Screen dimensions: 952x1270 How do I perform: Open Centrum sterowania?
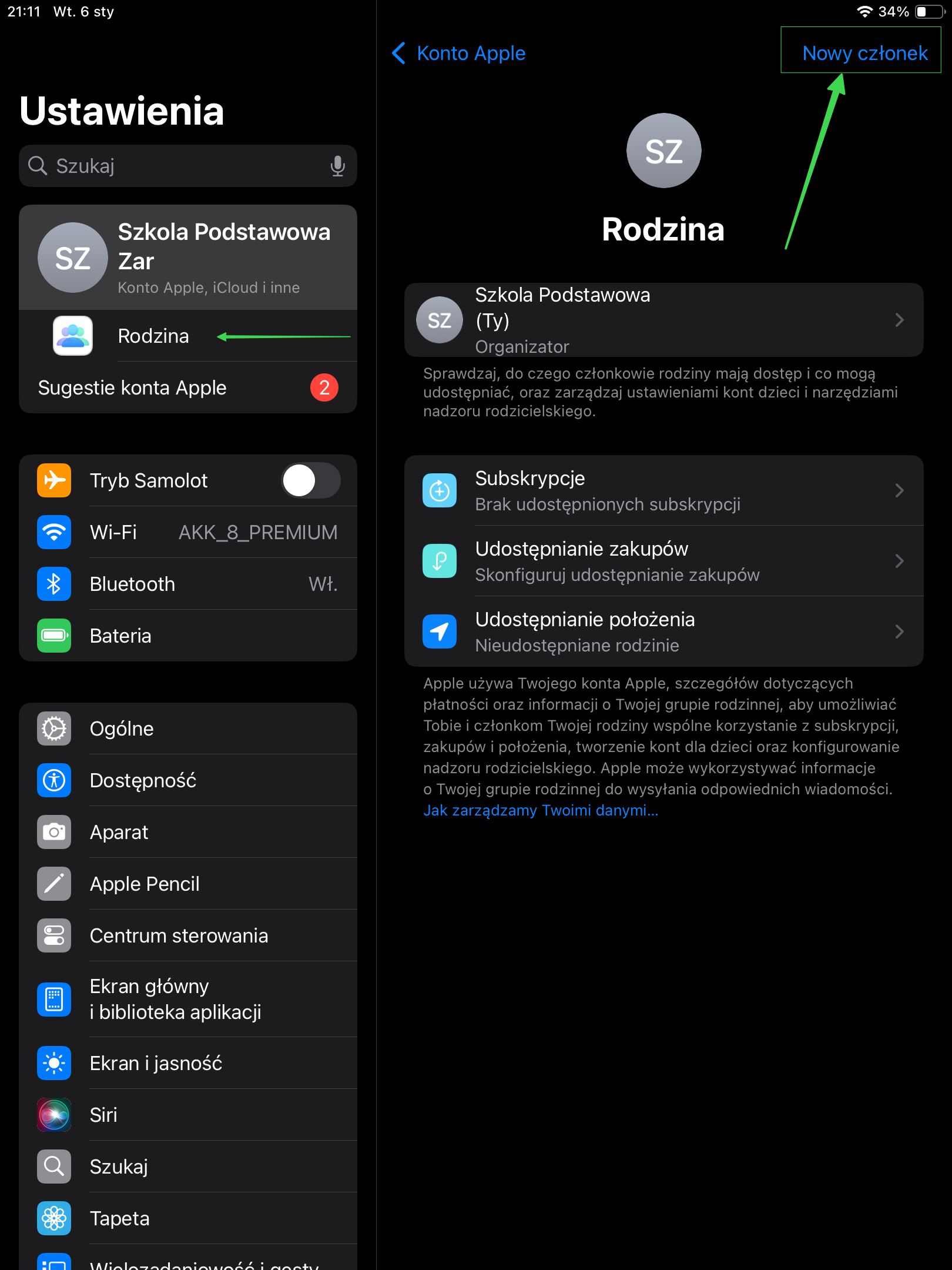pos(188,935)
